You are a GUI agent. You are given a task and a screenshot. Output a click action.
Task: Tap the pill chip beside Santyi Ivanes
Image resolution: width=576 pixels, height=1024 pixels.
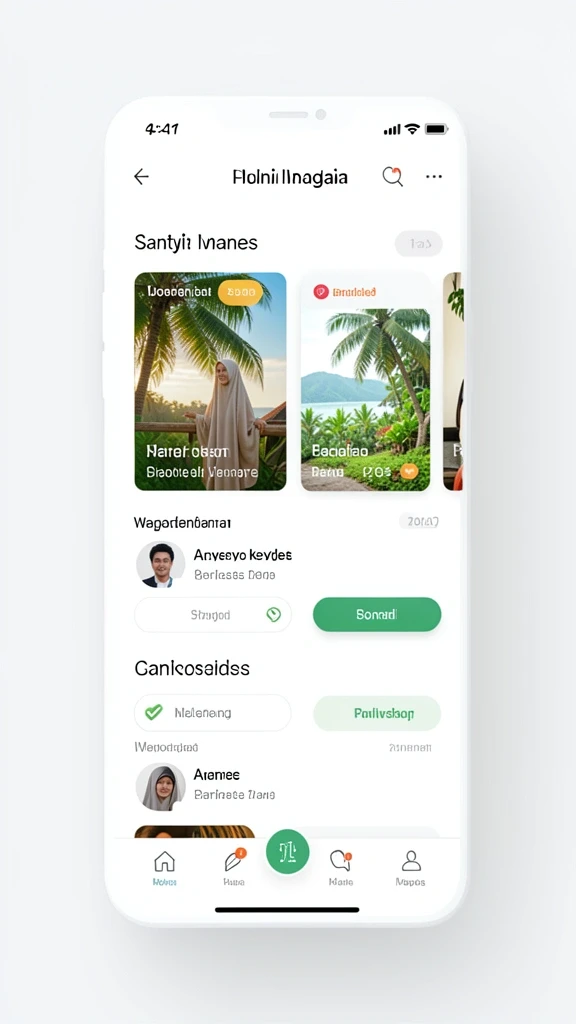click(419, 244)
